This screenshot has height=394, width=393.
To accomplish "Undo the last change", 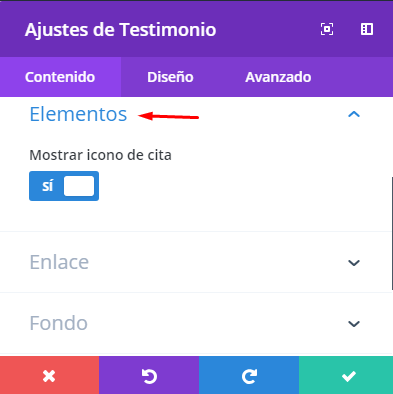I will 149,375.
